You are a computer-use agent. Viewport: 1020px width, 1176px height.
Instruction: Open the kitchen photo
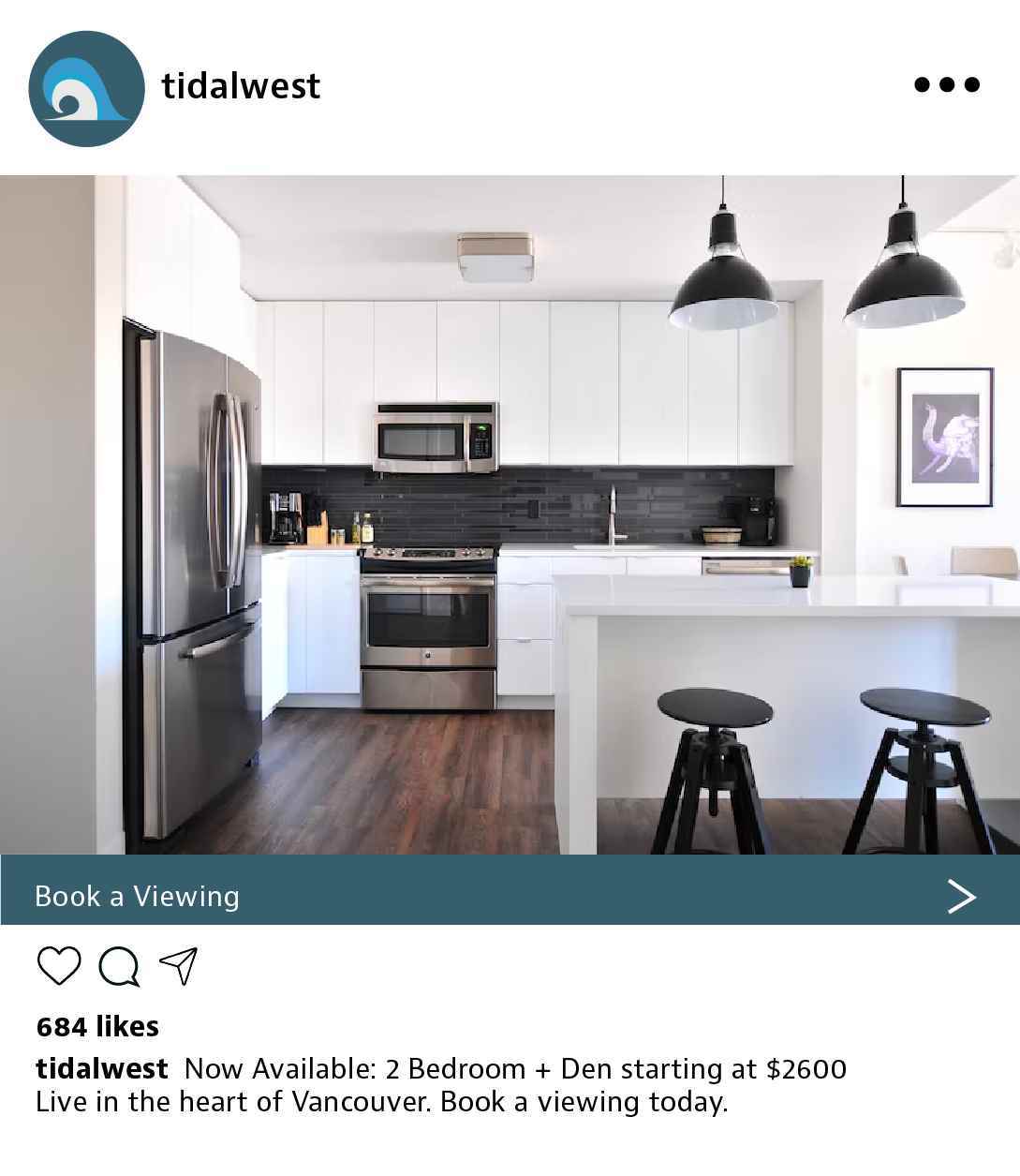(510, 514)
